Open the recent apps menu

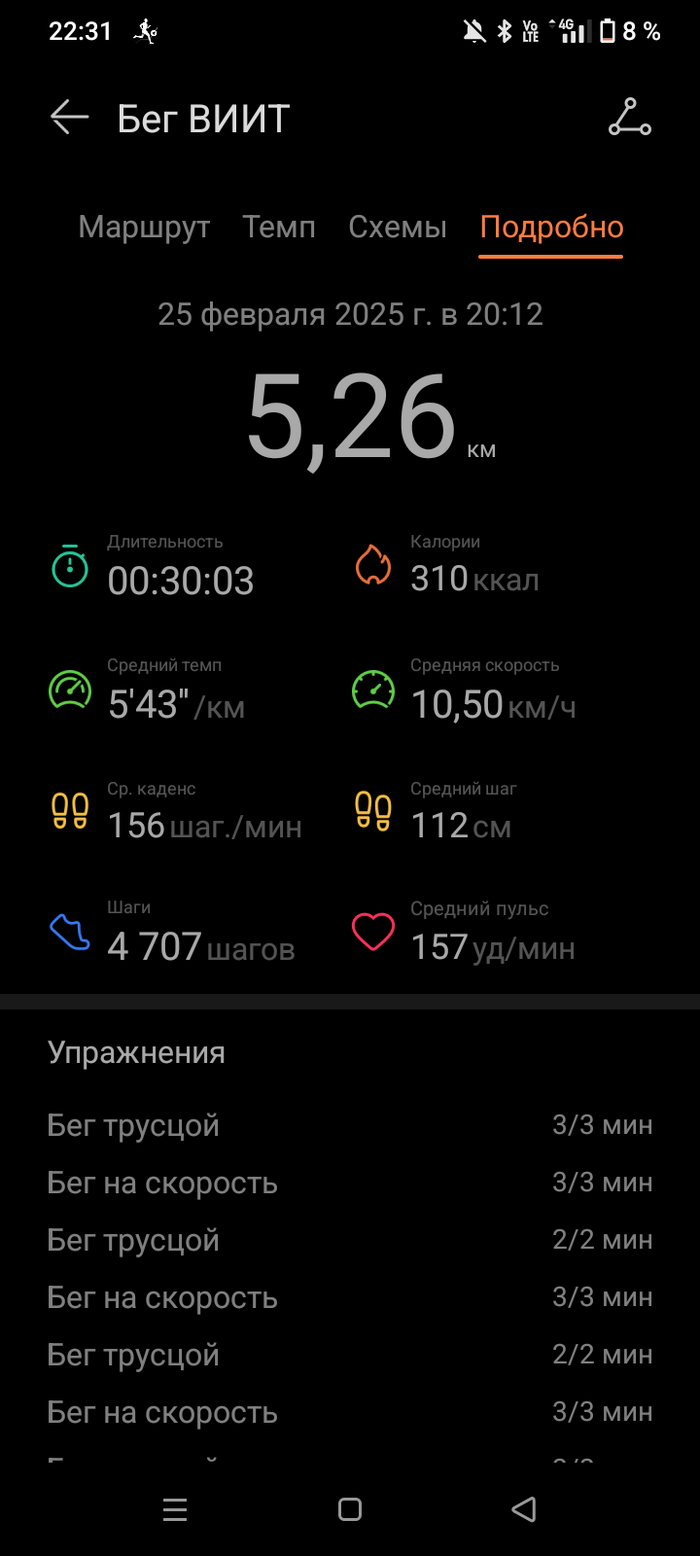point(175,1509)
